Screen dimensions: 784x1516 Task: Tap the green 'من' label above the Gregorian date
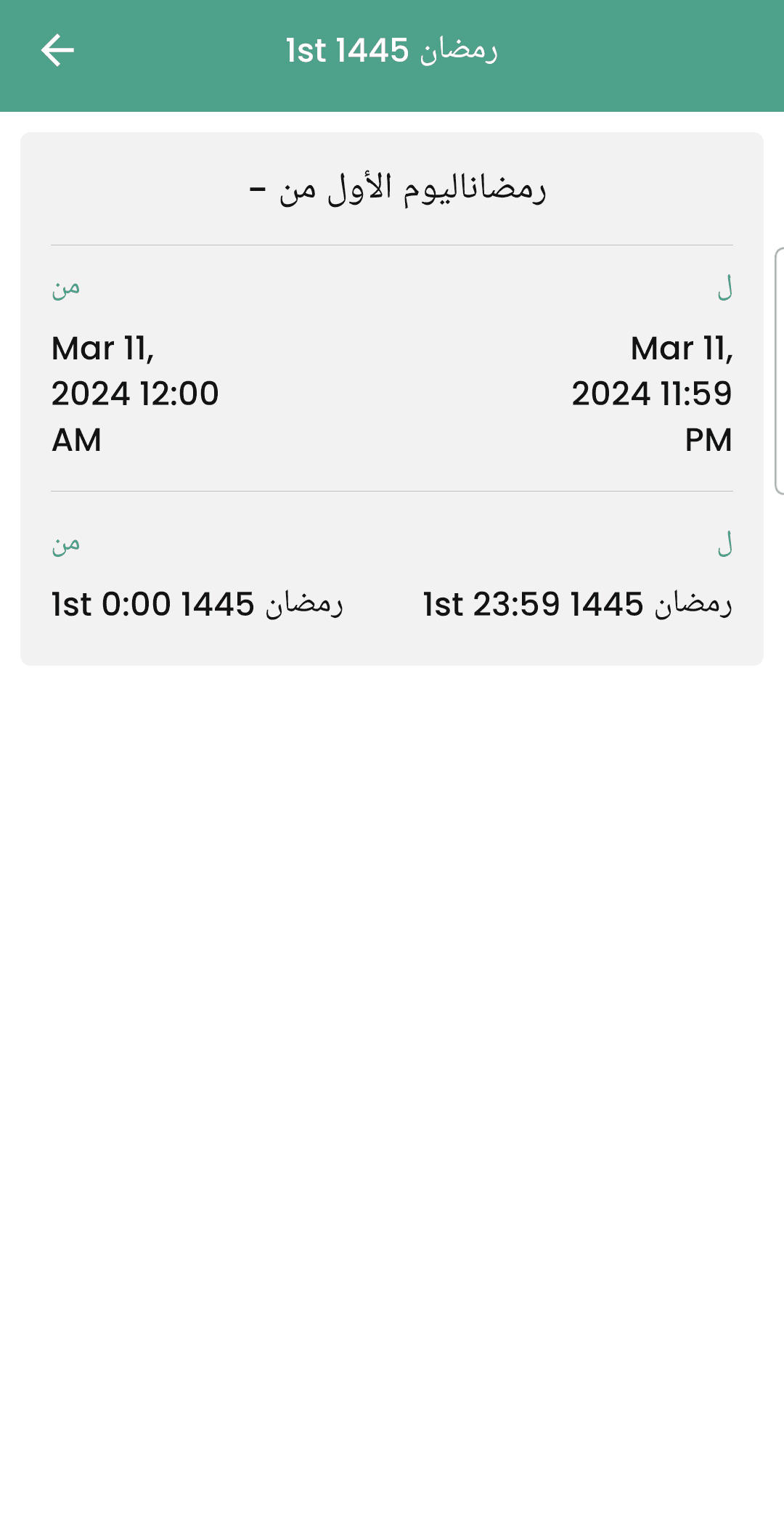point(65,286)
